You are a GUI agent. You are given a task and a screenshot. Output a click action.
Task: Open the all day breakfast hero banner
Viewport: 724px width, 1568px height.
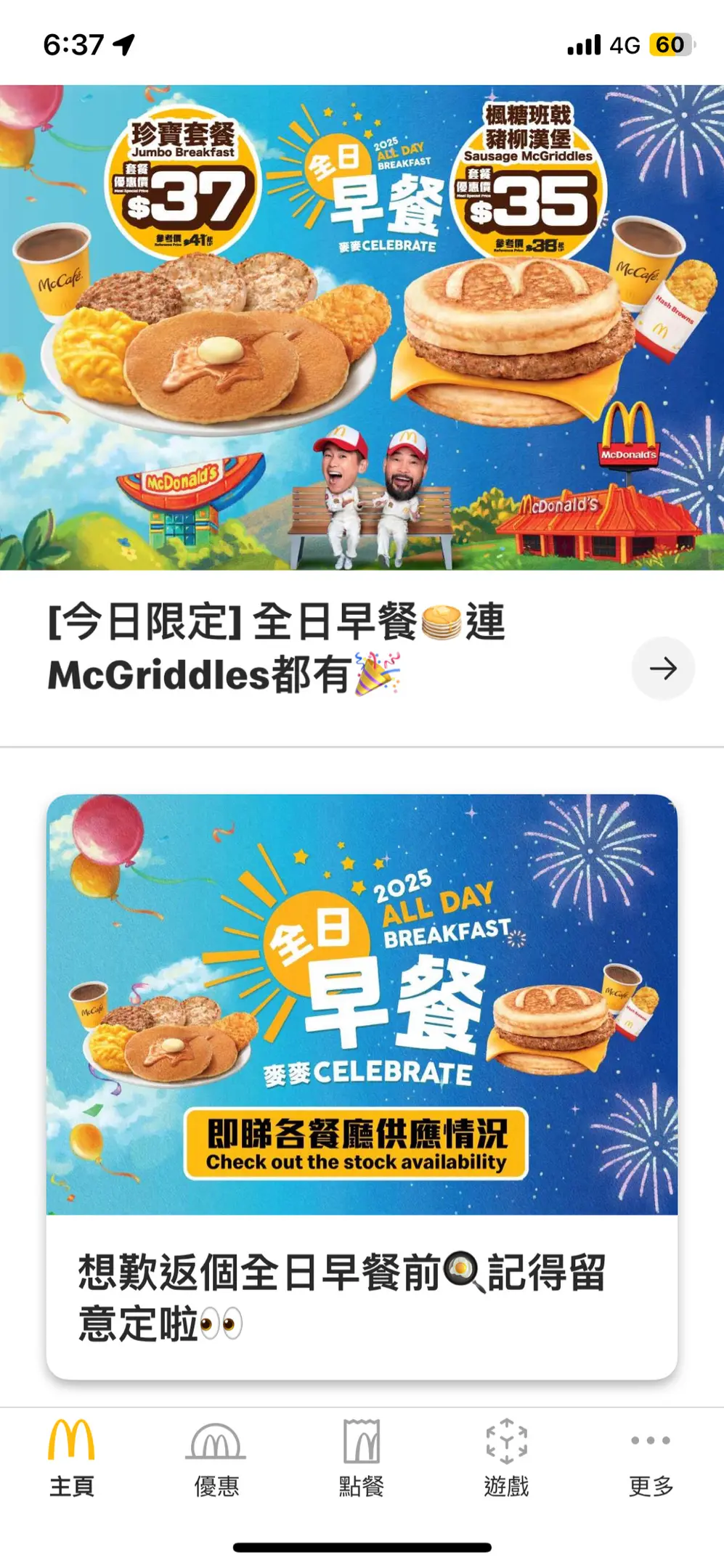click(362, 327)
